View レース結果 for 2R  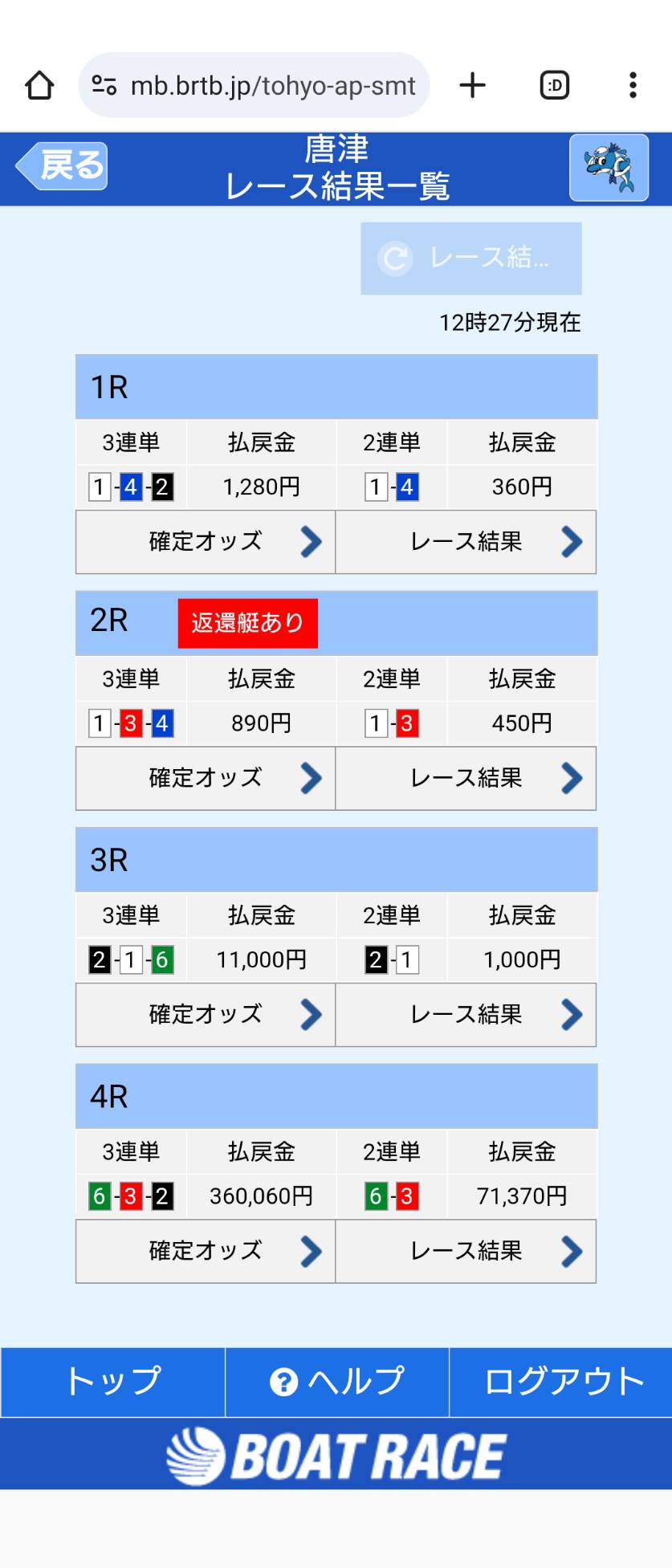click(x=466, y=778)
